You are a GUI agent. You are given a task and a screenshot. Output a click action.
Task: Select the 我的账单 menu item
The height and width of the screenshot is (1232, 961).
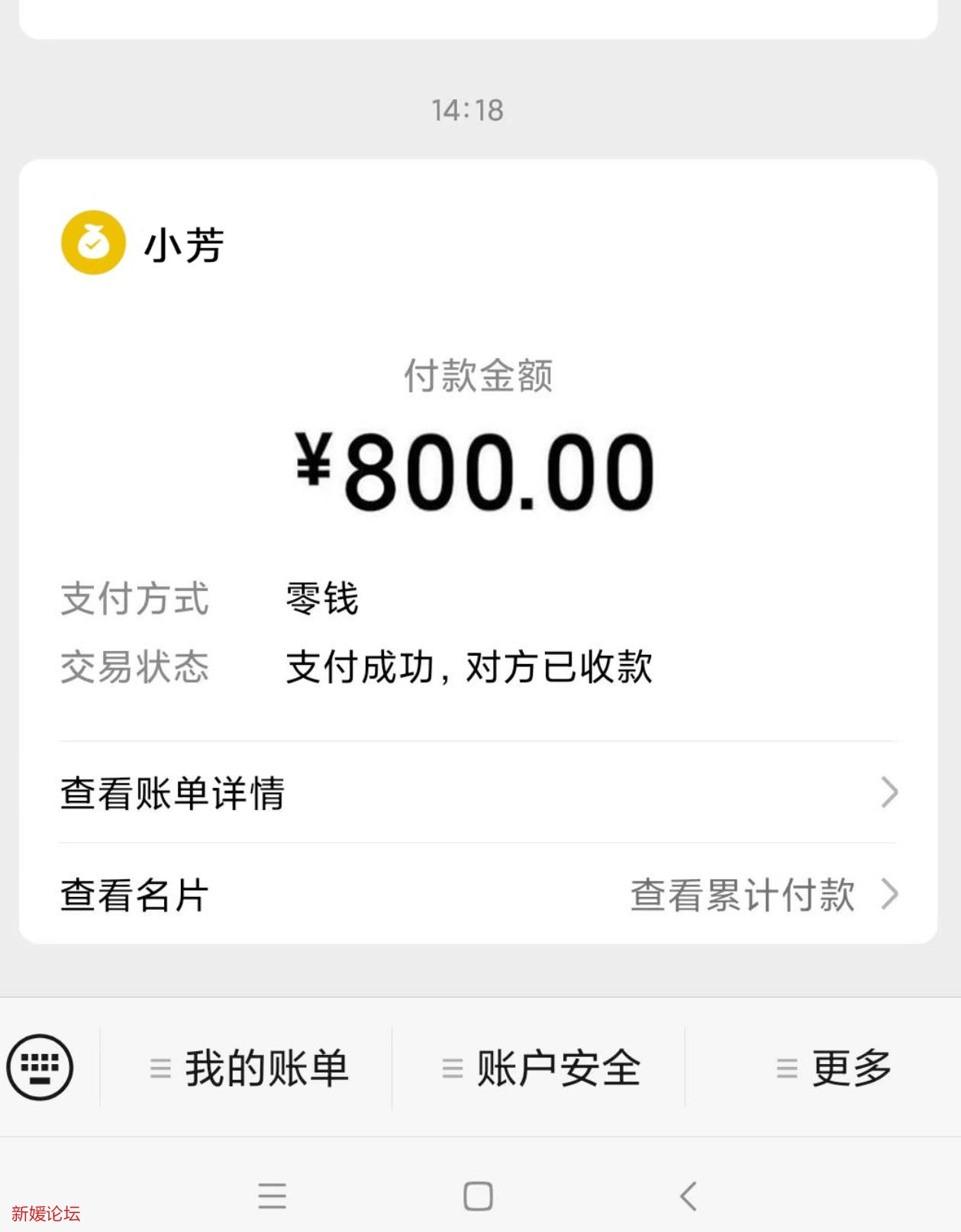(x=266, y=1068)
